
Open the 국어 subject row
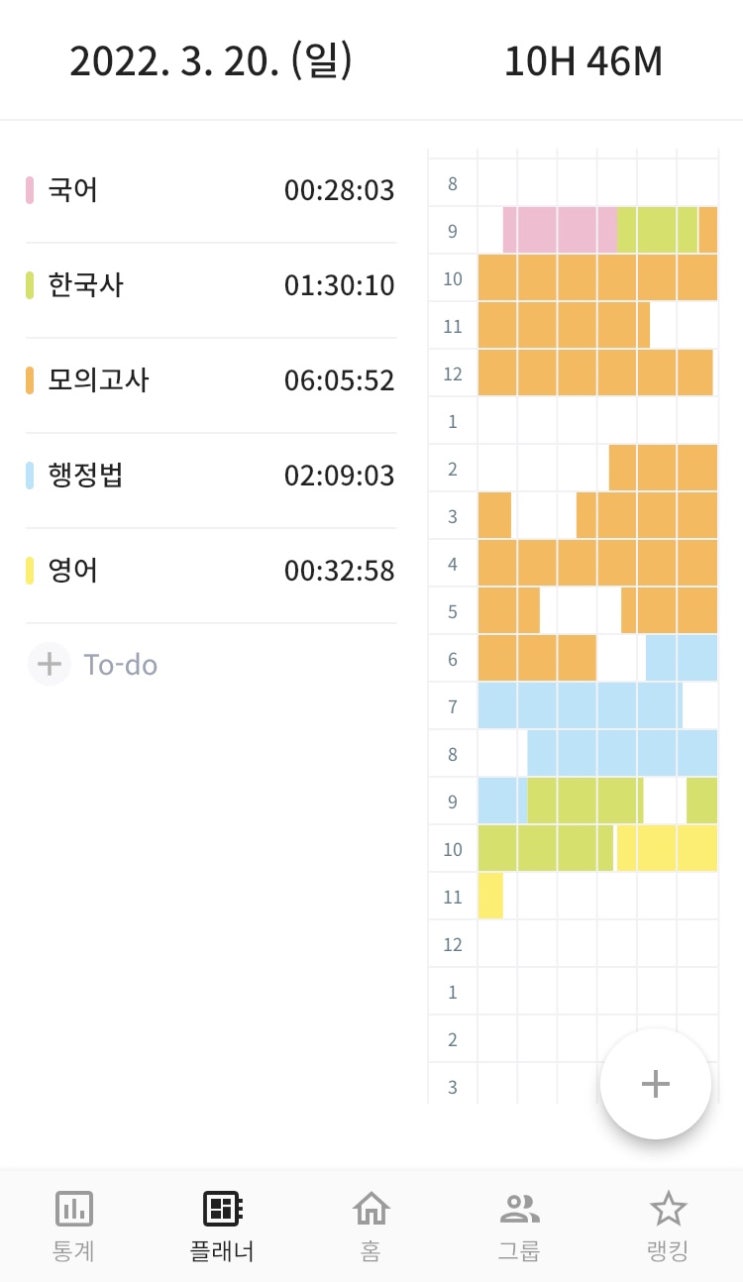tap(210, 190)
